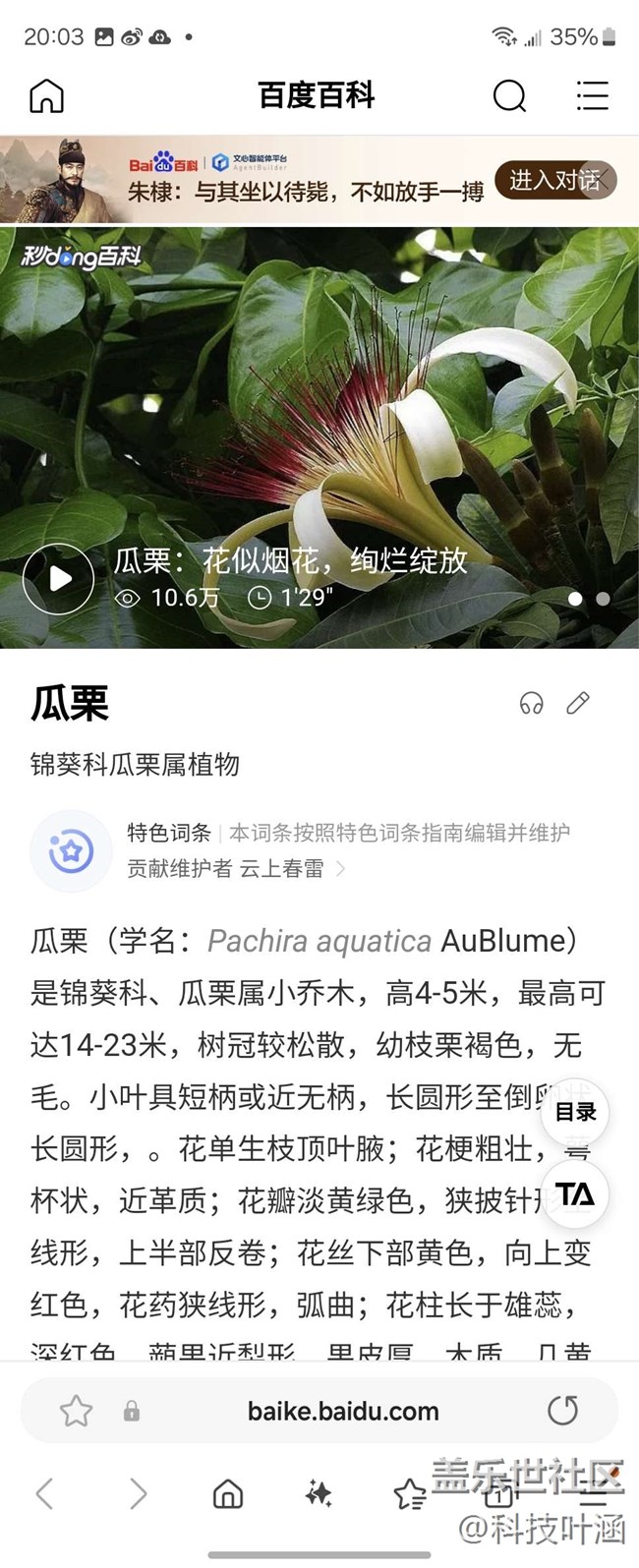Screen dimensions: 639x1568
Task: Listen to the entry with the headphone icon
Action: [x=532, y=703]
